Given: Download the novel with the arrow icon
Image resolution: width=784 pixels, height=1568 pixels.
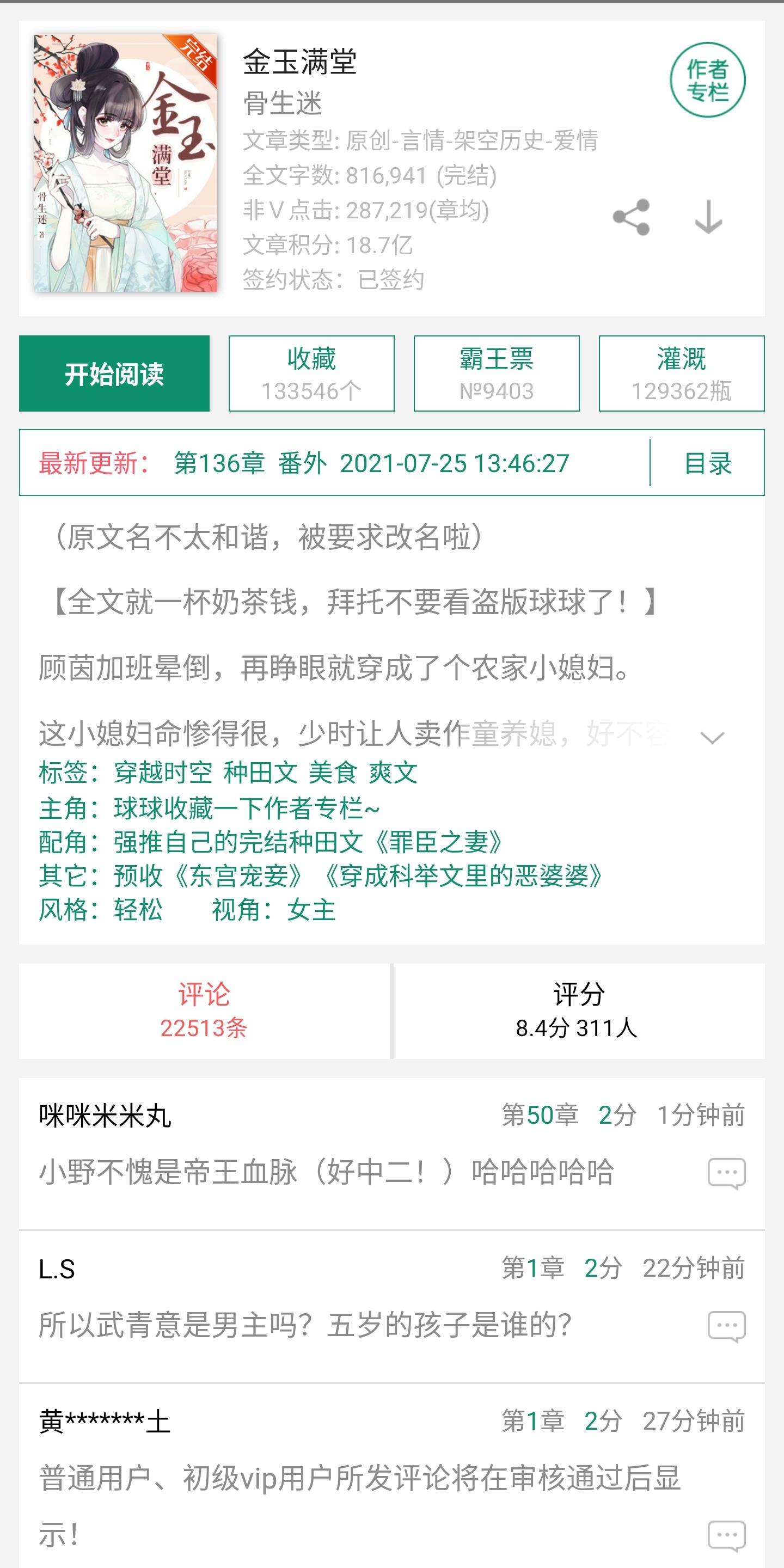Looking at the screenshot, I should click(x=708, y=217).
